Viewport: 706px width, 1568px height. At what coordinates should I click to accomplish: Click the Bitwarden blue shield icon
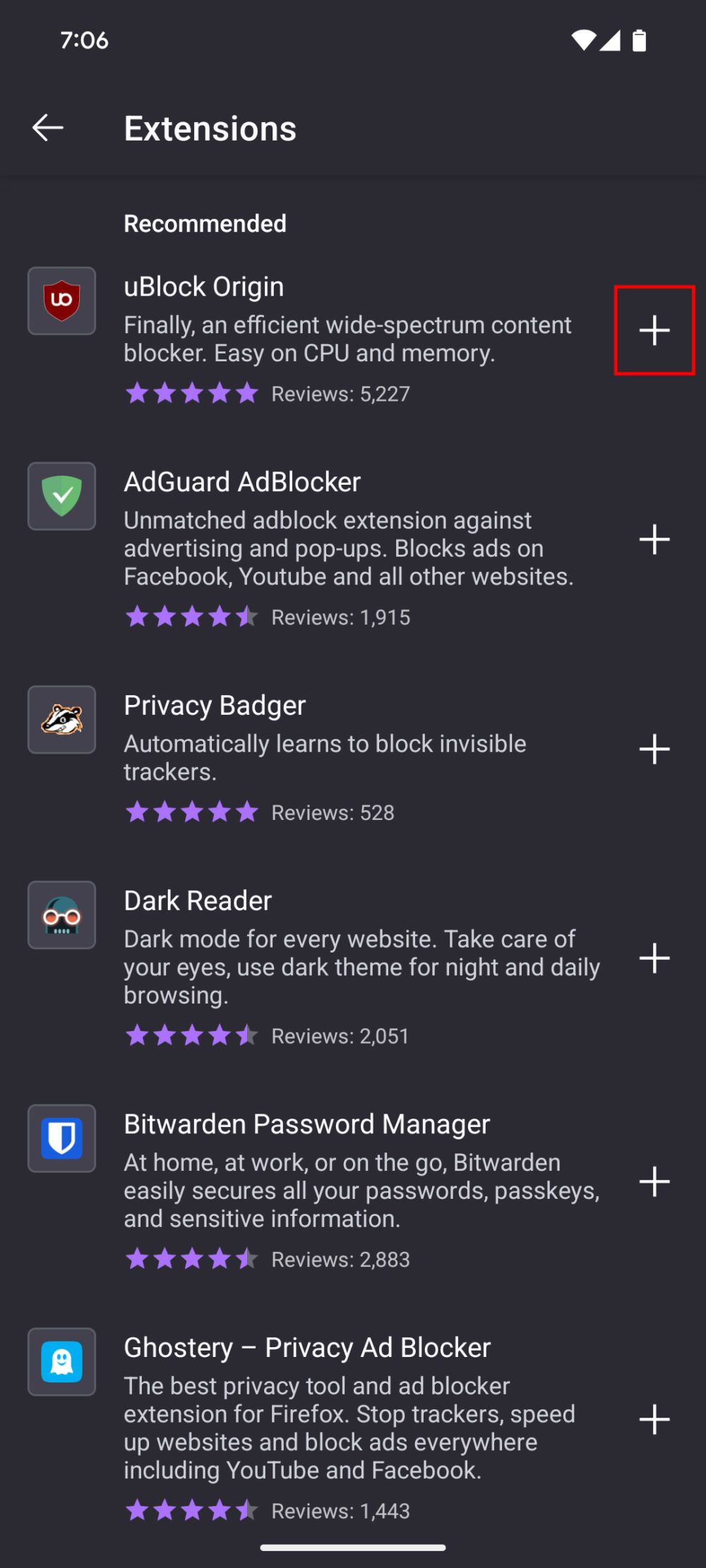(x=61, y=1138)
